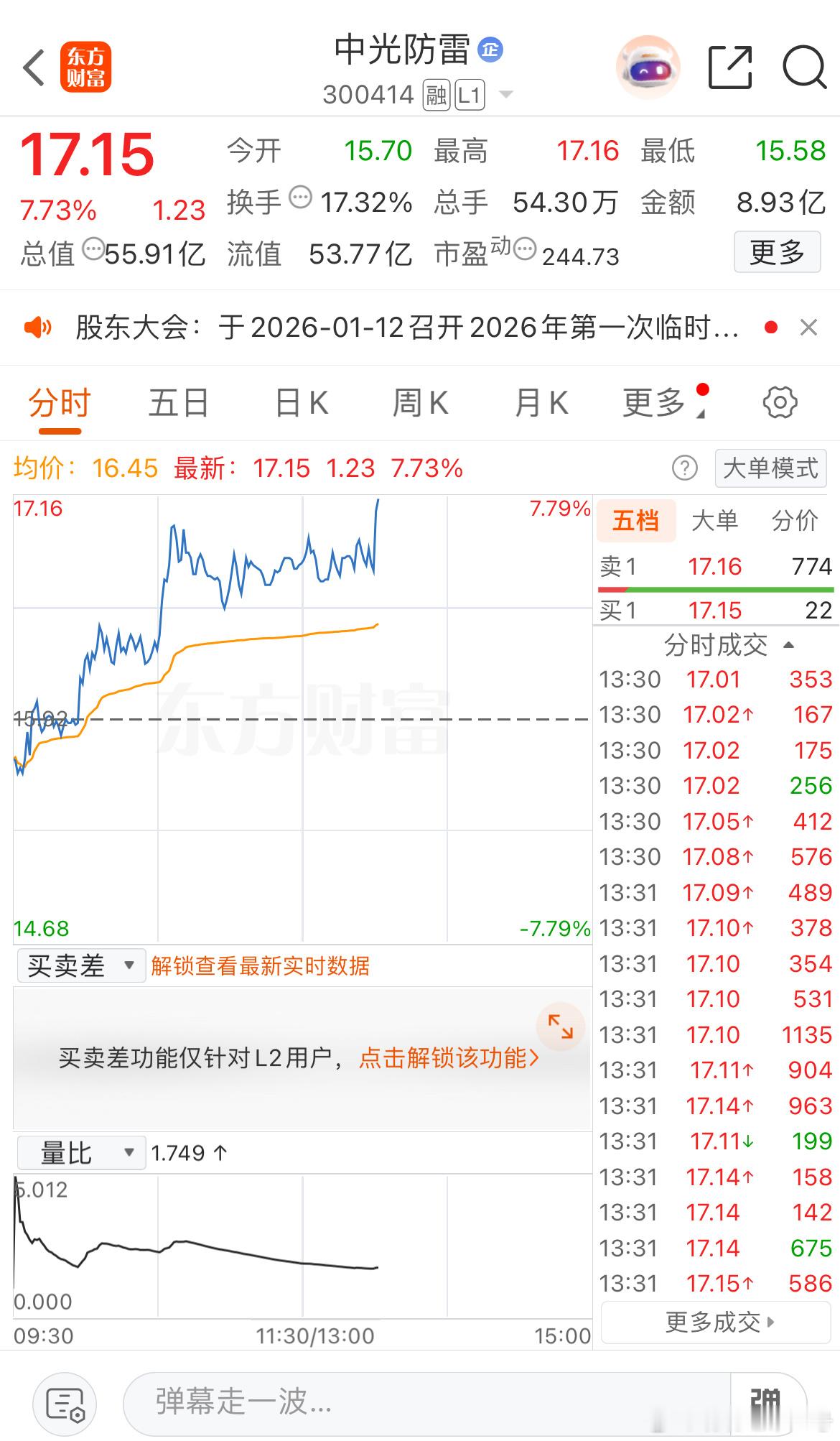
Task: Open the chart settings gear icon
Action: 780,402
